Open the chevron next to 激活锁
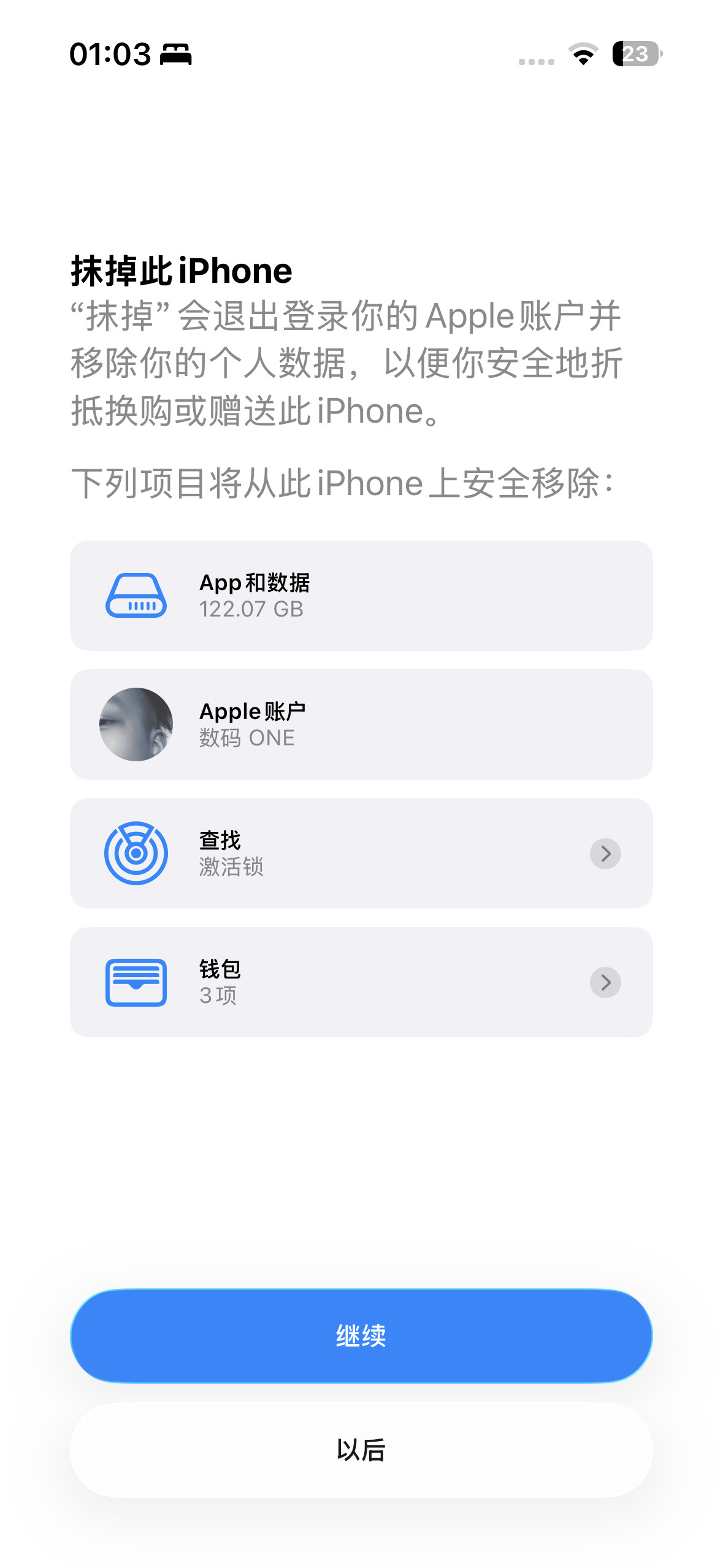723x1568 pixels. point(605,853)
